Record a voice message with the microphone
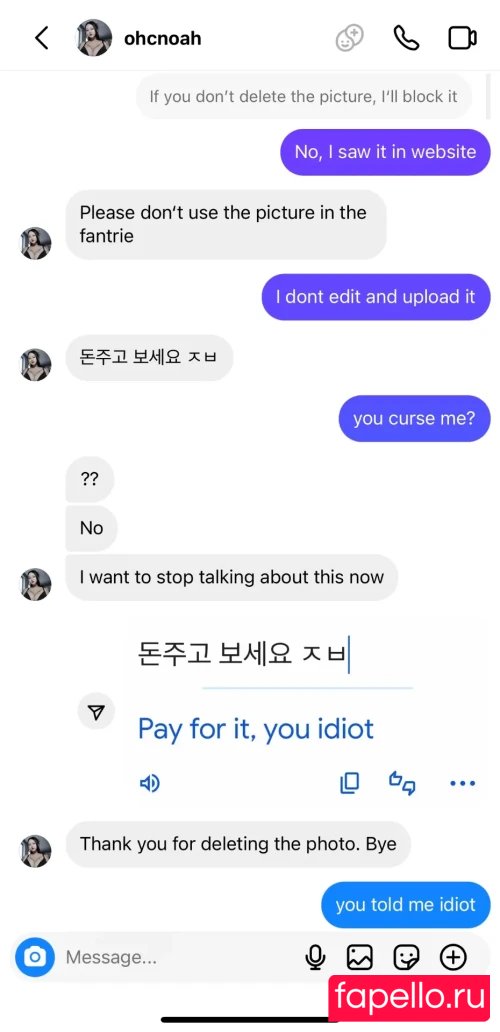 tap(316, 957)
